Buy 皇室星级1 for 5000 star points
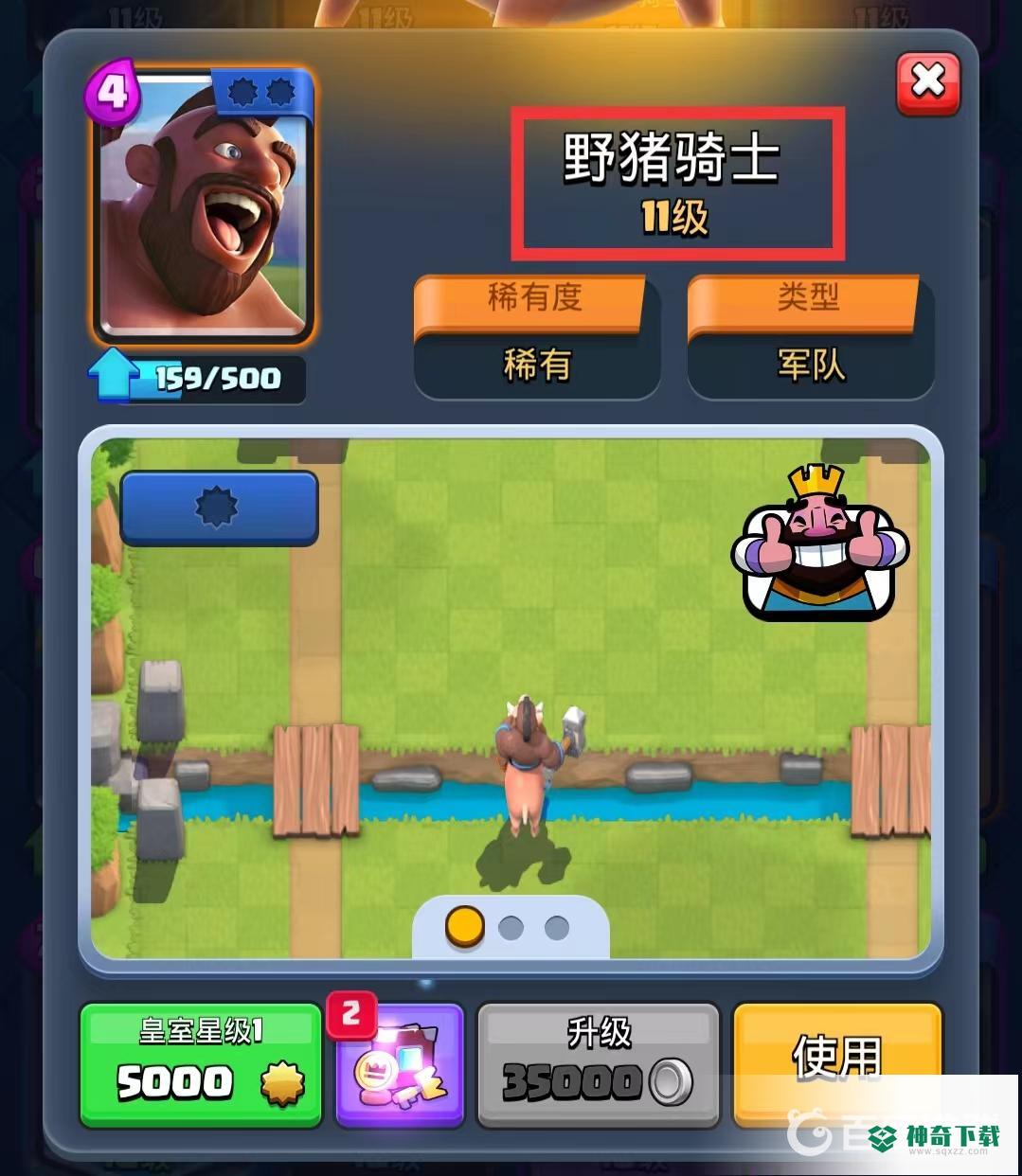Viewport: 1022px width, 1176px height. click(x=201, y=1065)
